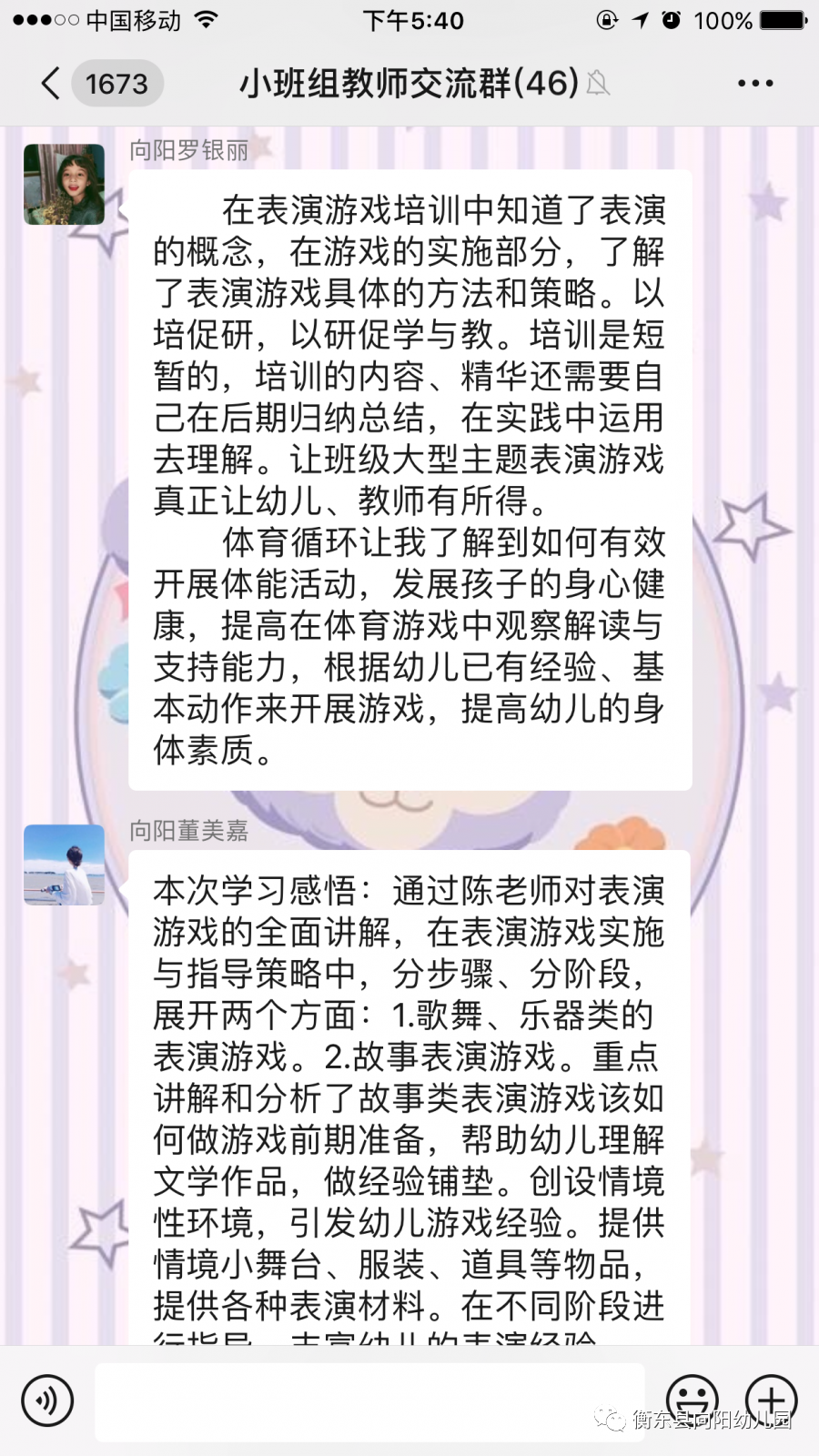The height and width of the screenshot is (1456, 819).
Task: Open the emoji picker
Action: coord(692,1399)
